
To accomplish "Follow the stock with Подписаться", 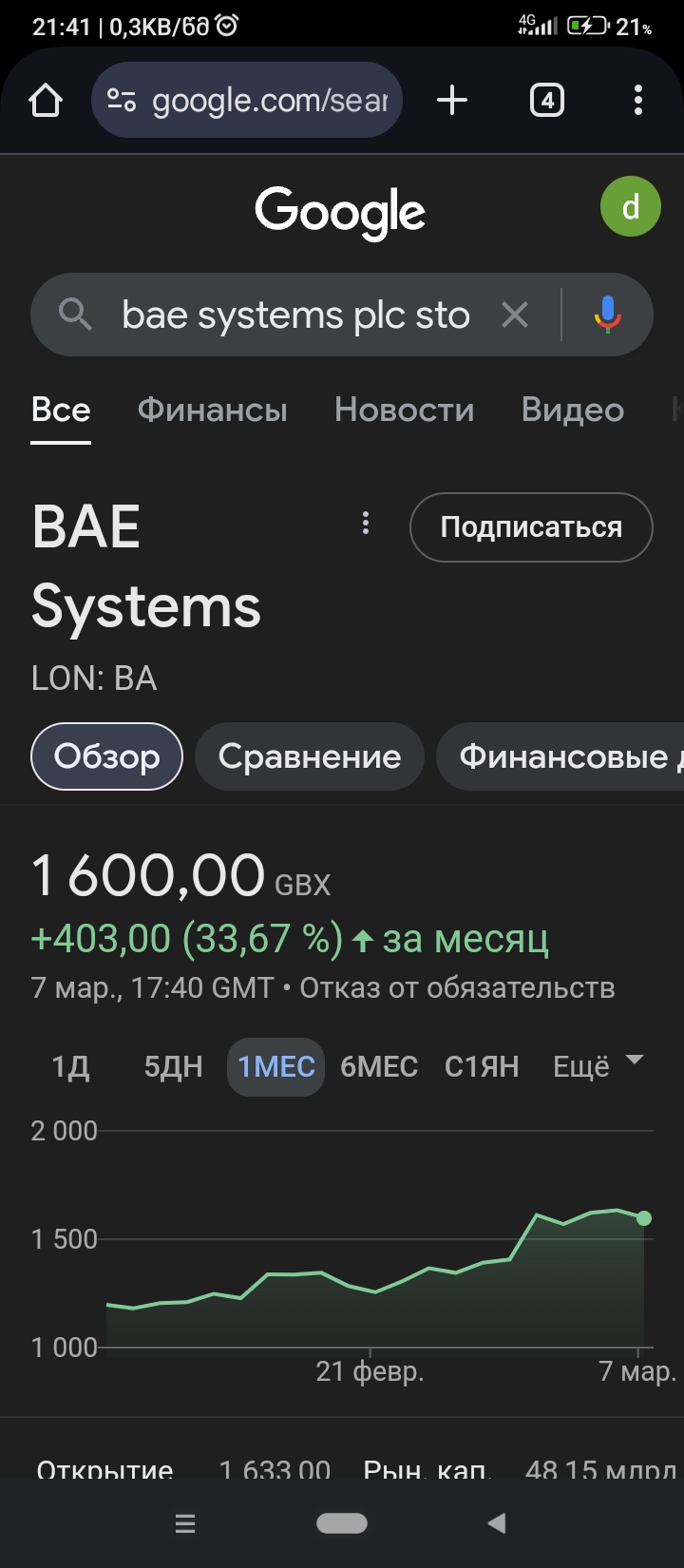I will [x=531, y=527].
